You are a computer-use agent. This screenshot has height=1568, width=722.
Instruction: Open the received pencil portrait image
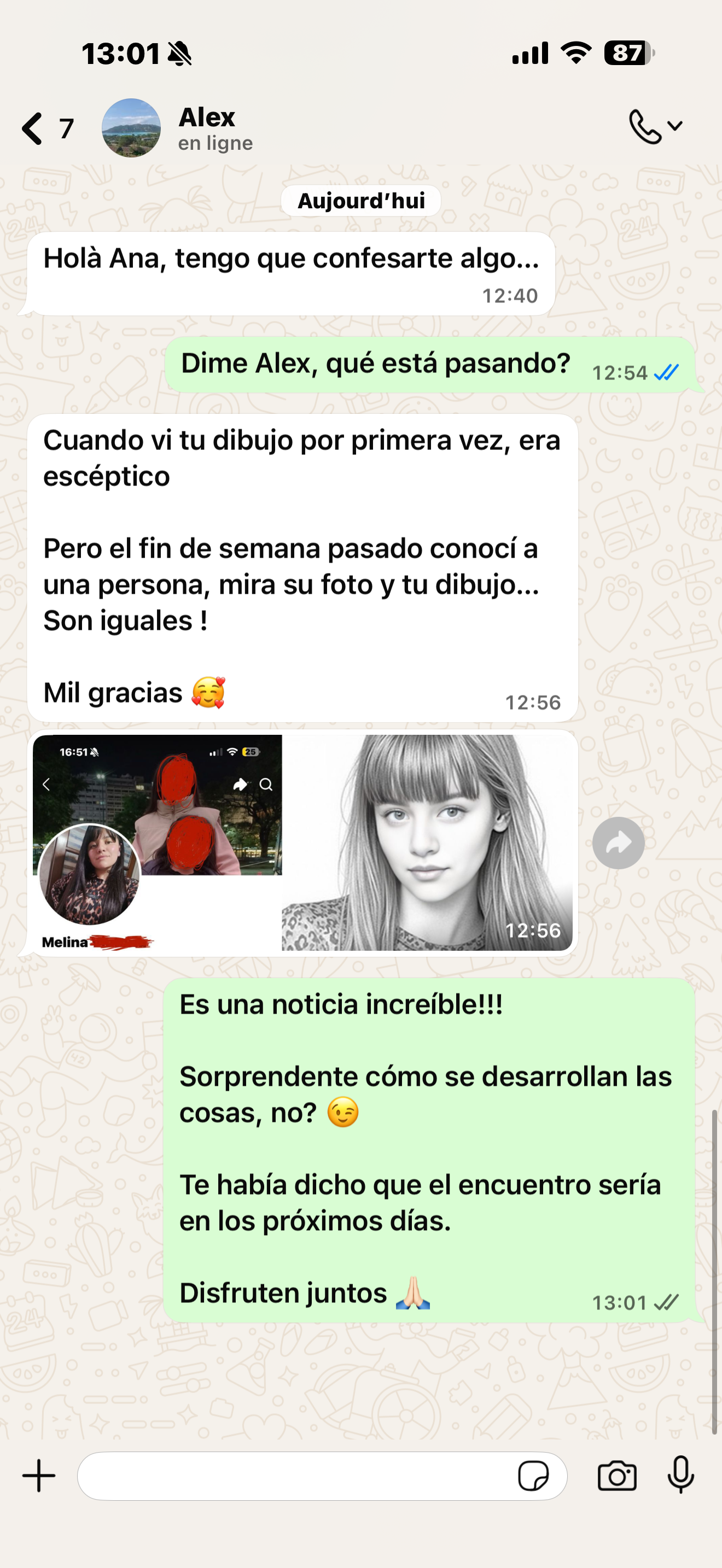coord(426,842)
